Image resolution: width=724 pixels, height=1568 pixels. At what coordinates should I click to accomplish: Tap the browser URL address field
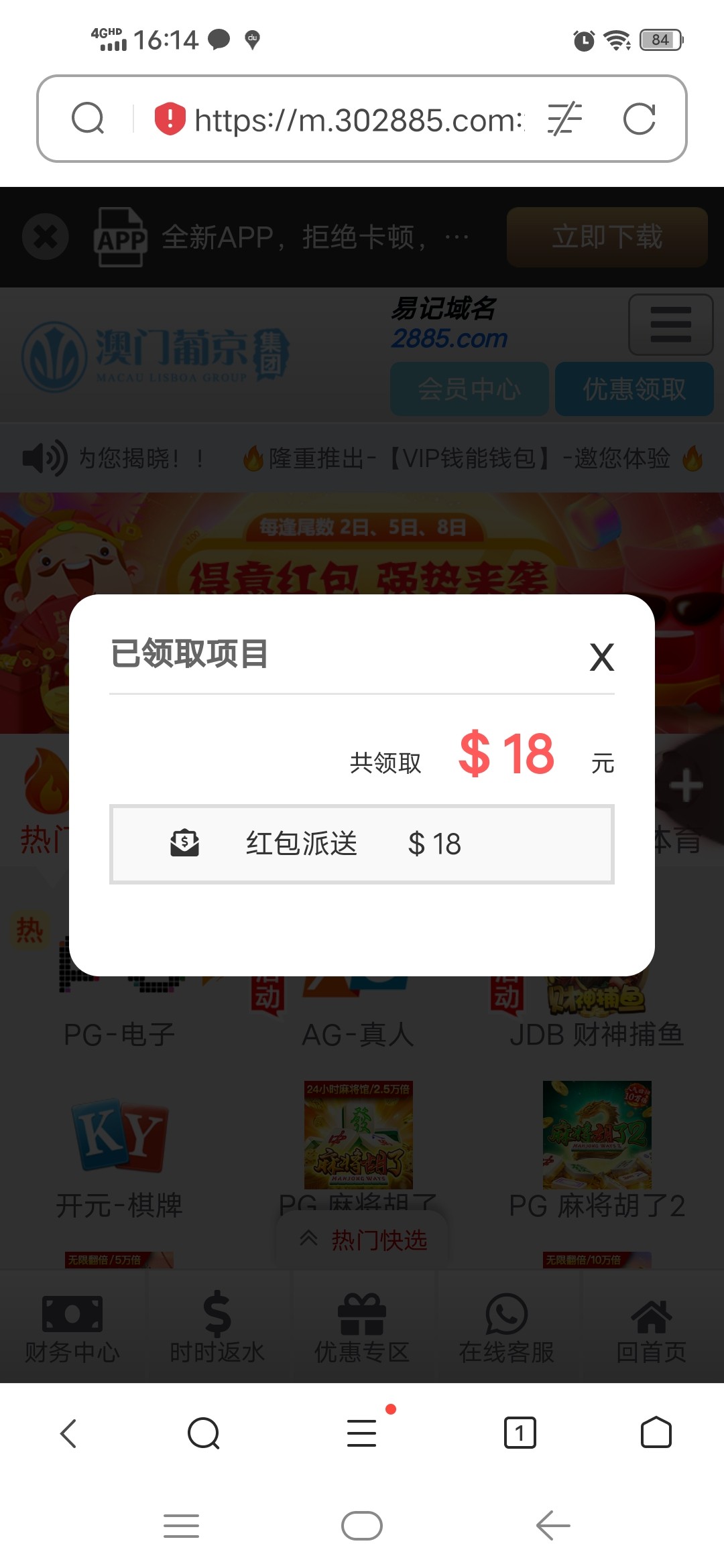[x=359, y=120]
